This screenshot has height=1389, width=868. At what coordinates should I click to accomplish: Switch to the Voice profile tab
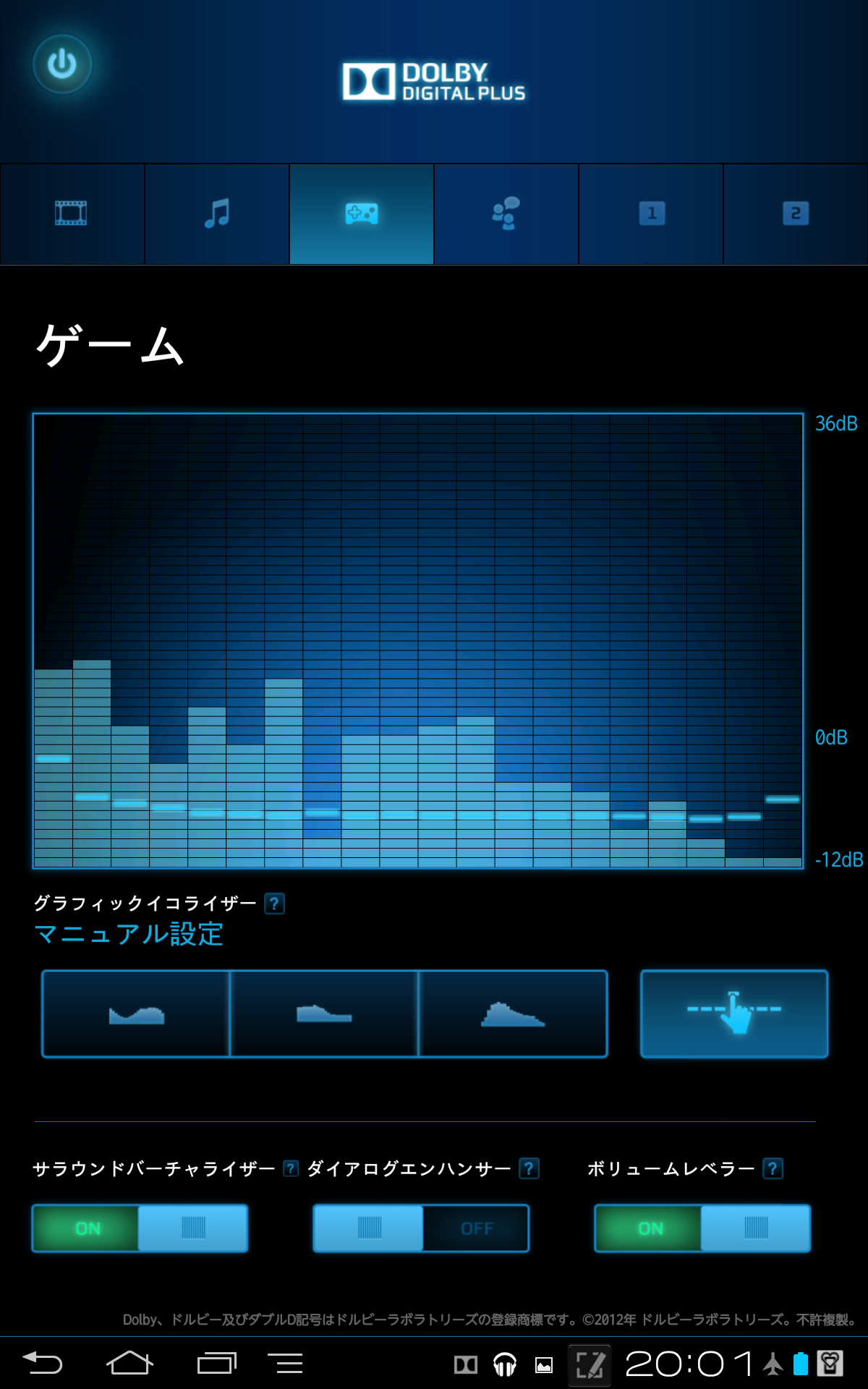click(506, 214)
